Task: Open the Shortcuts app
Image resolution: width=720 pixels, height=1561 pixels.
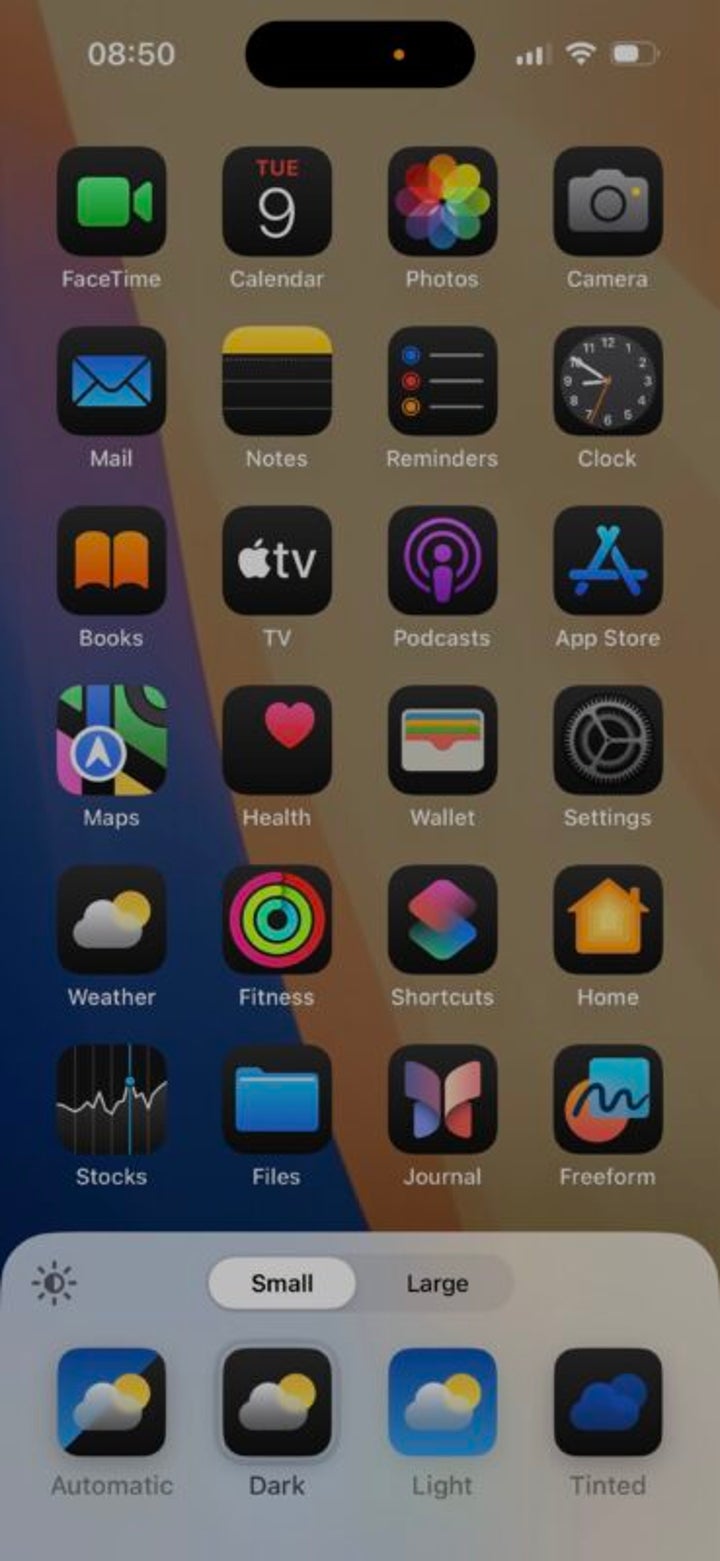Action: [442, 919]
